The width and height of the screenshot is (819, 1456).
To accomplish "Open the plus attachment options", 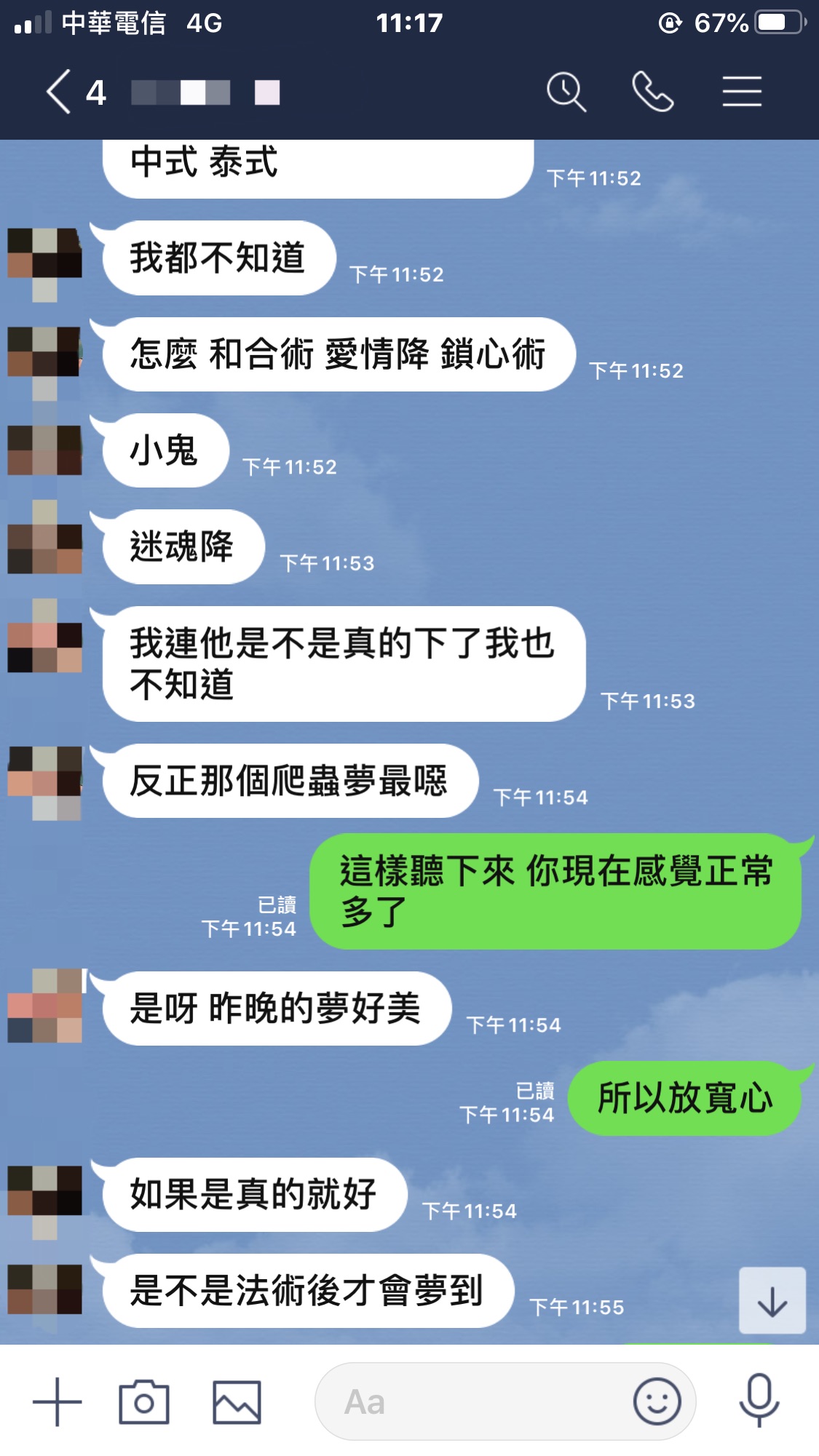I will (58, 1401).
